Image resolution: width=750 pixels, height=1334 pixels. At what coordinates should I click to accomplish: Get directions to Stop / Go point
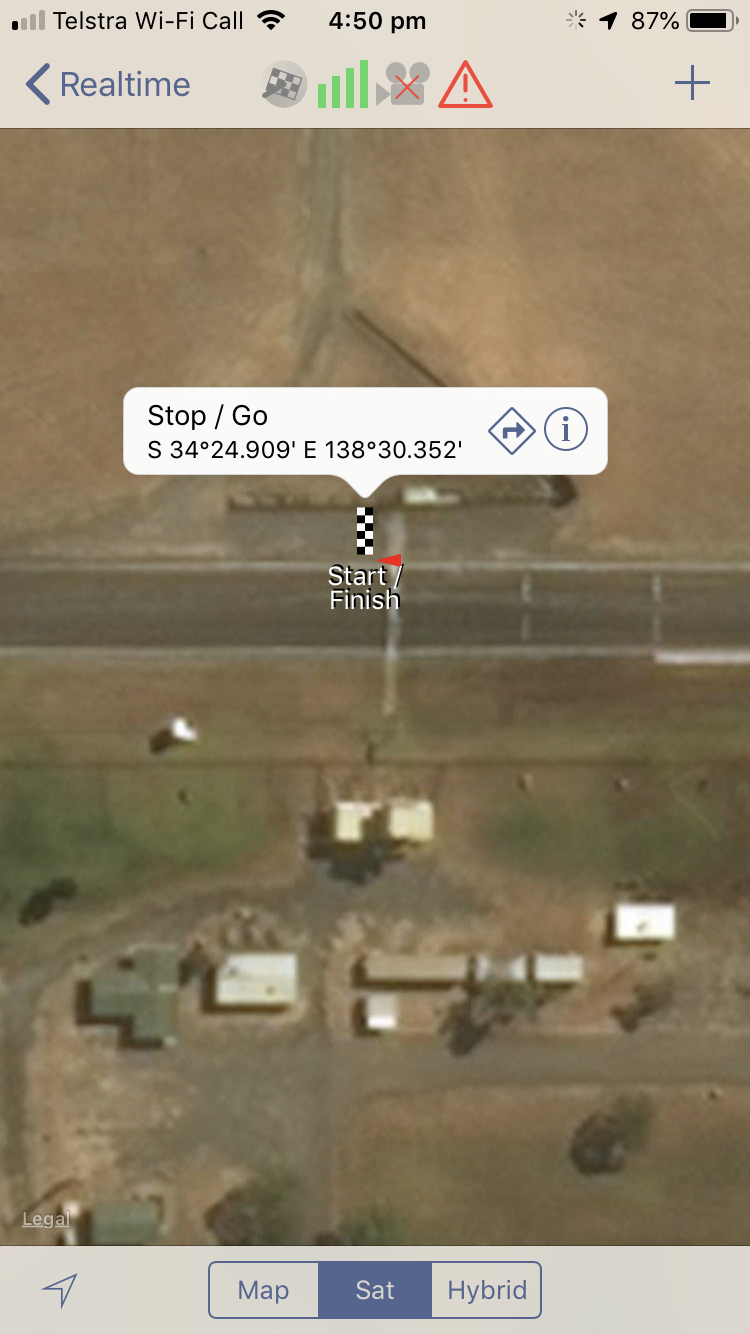click(x=512, y=430)
